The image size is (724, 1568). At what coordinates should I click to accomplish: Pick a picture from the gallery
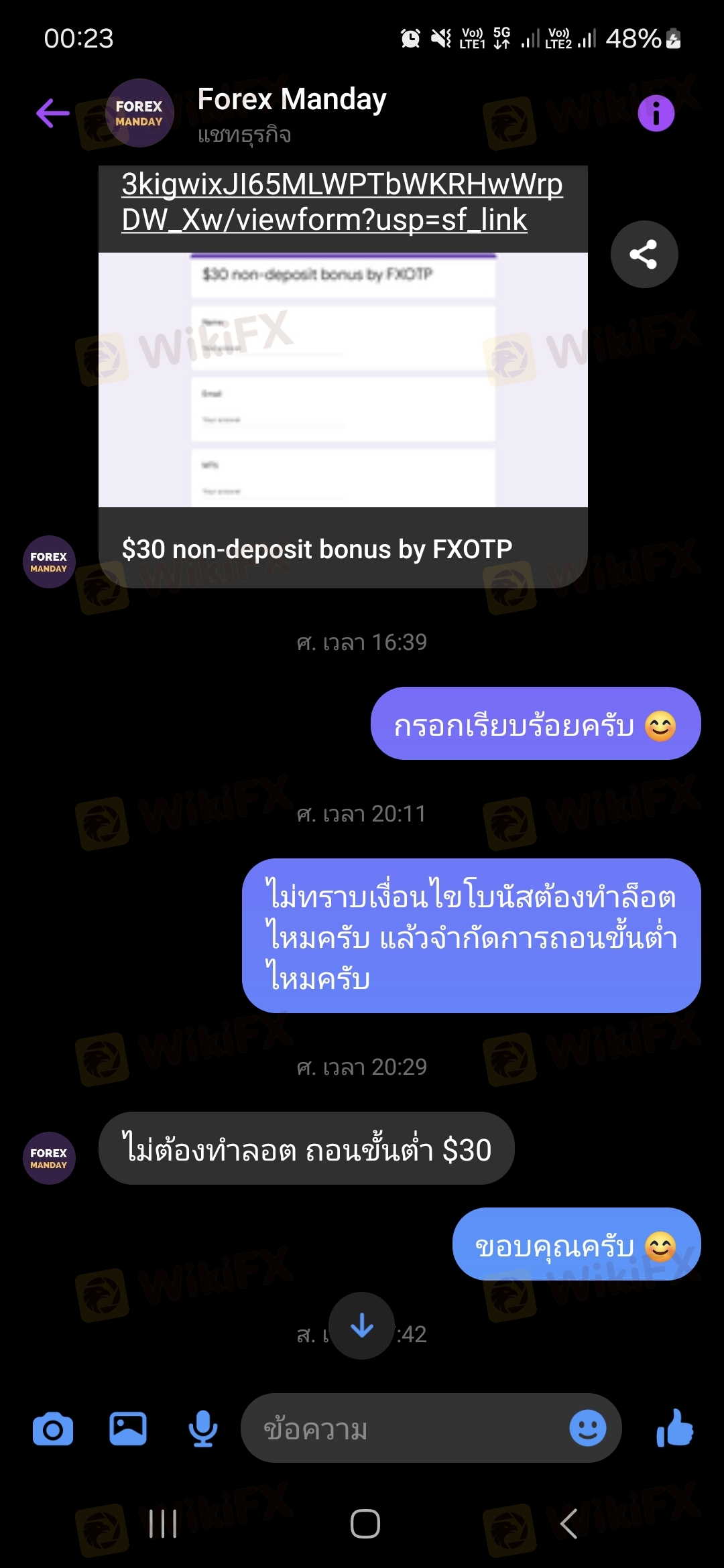128,1429
